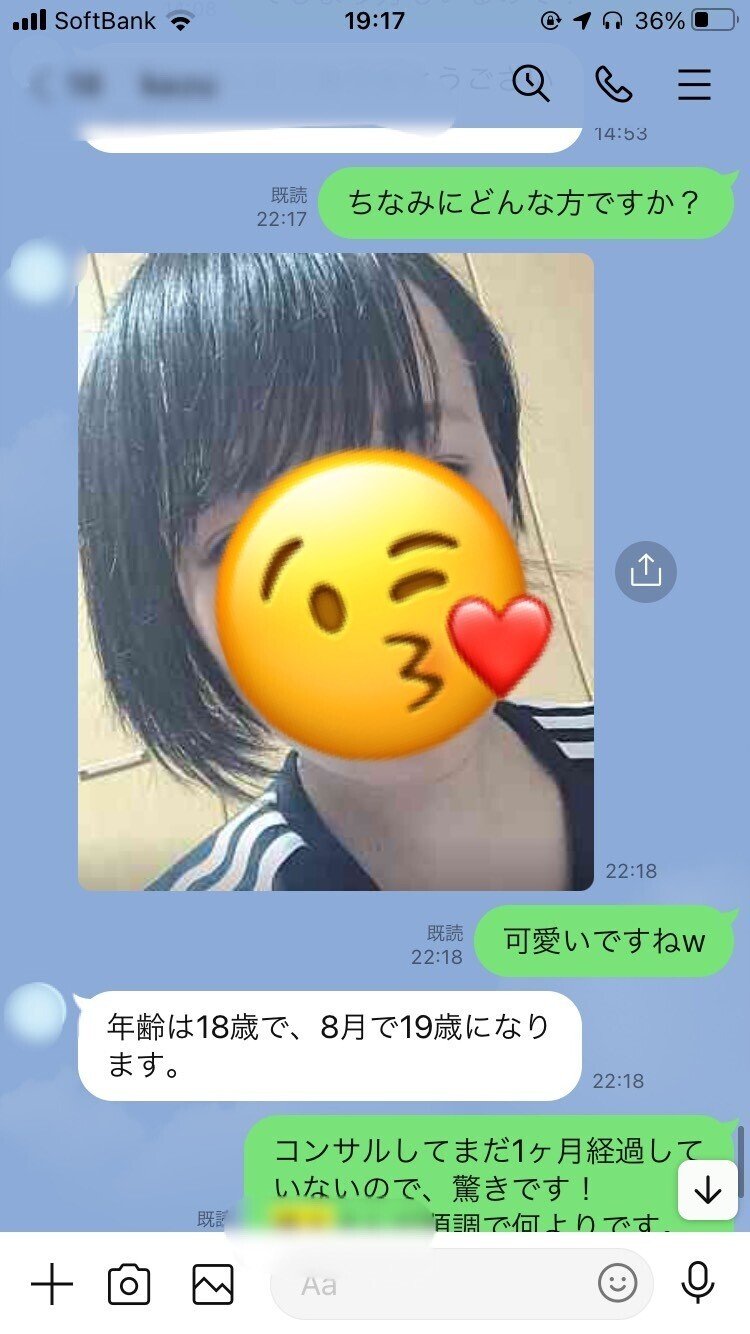Tap the plus icon to attach content
This screenshot has width=750, height=1334.
[x=53, y=1286]
